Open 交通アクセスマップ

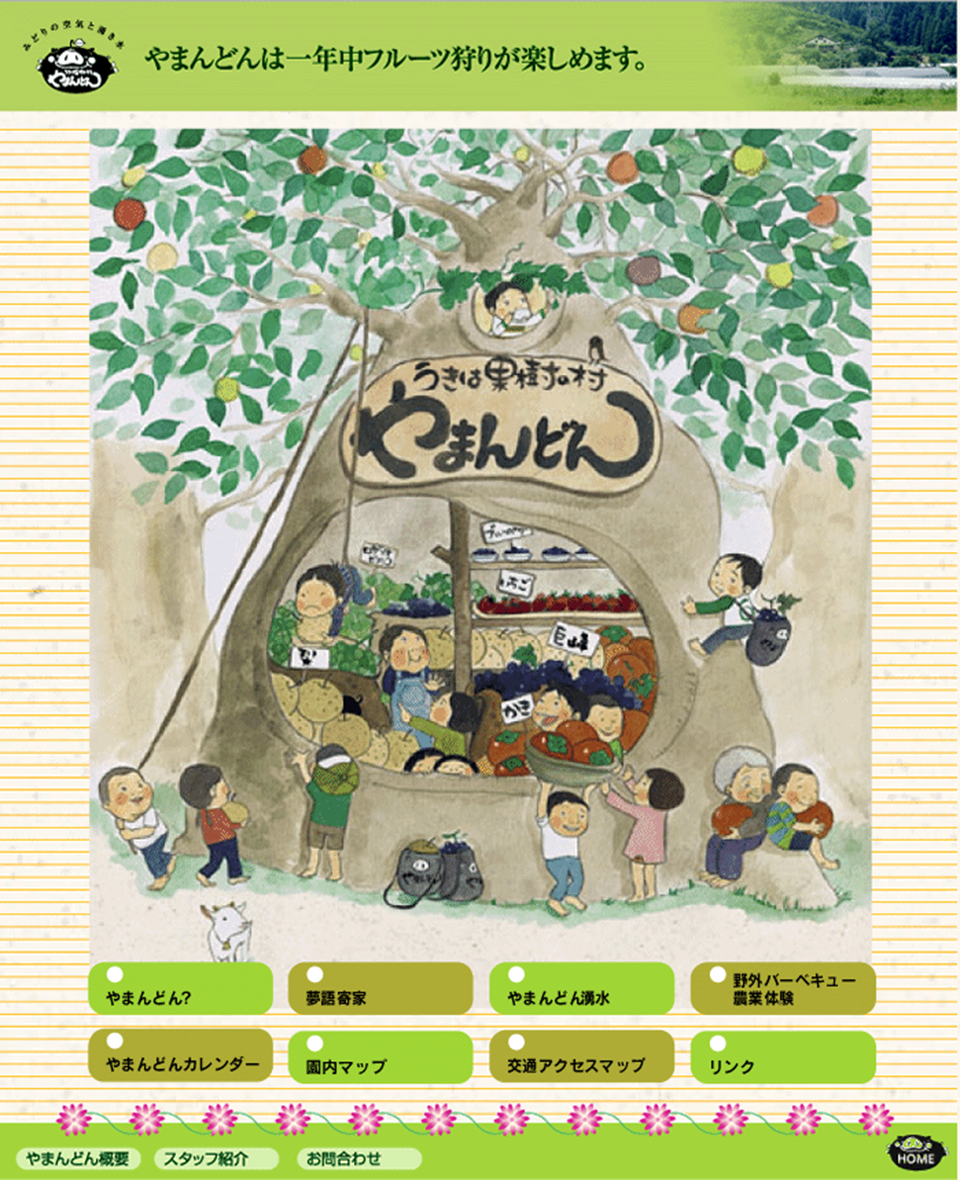pyautogui.click(x=581, y=1057)
